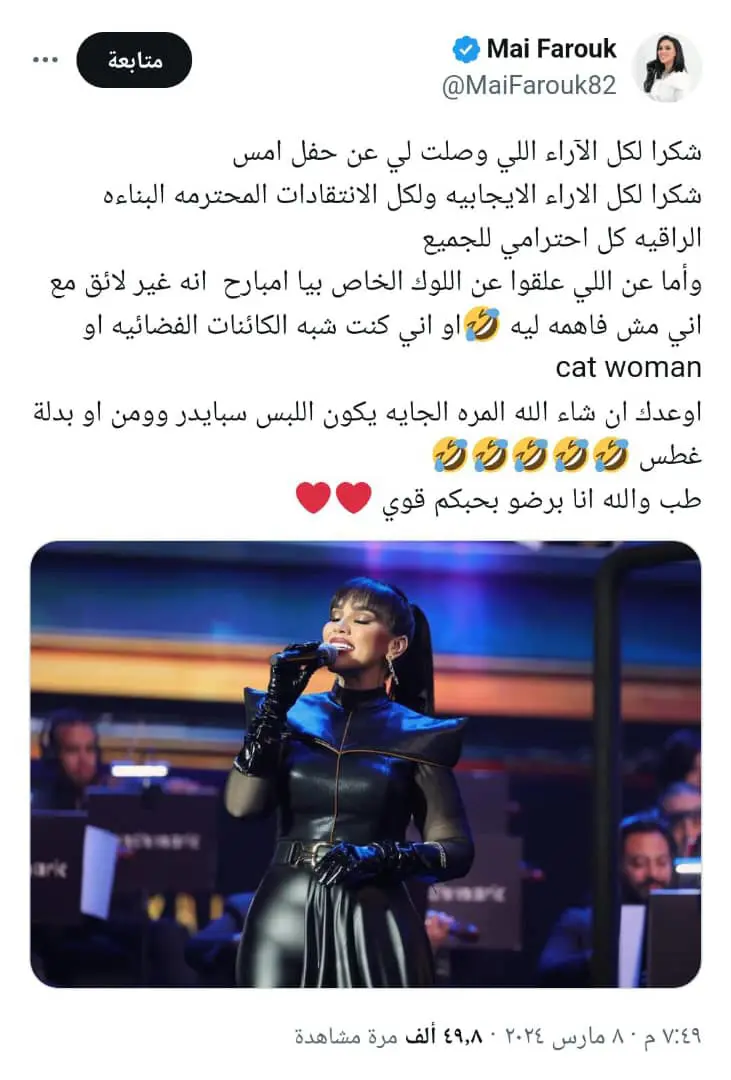This screenshot has height=1080, width=731.
Task: Open the Mai Farouk profile name link
Action: pos(551,48)
